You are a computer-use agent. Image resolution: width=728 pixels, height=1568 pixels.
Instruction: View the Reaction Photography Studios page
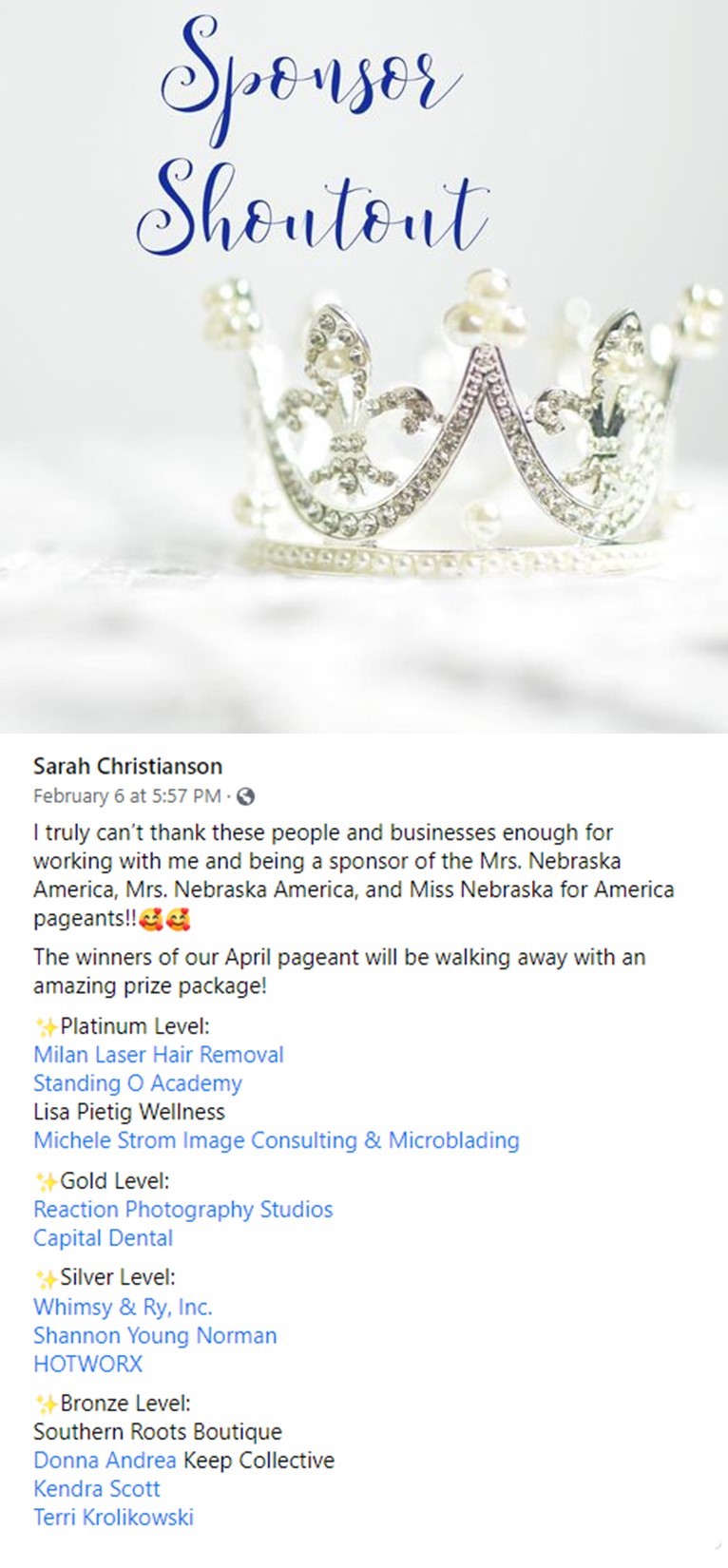pos(182,1210)
